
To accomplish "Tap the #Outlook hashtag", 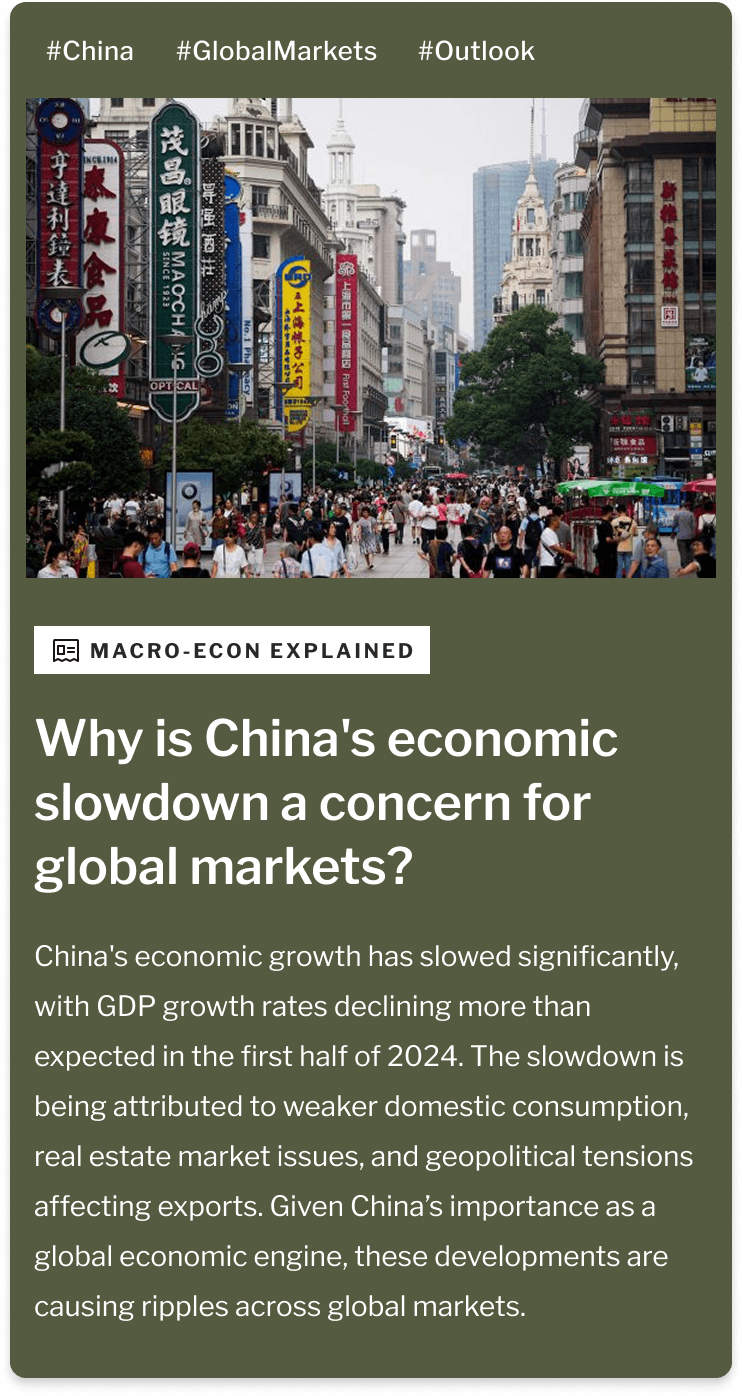I will point(476,51).
